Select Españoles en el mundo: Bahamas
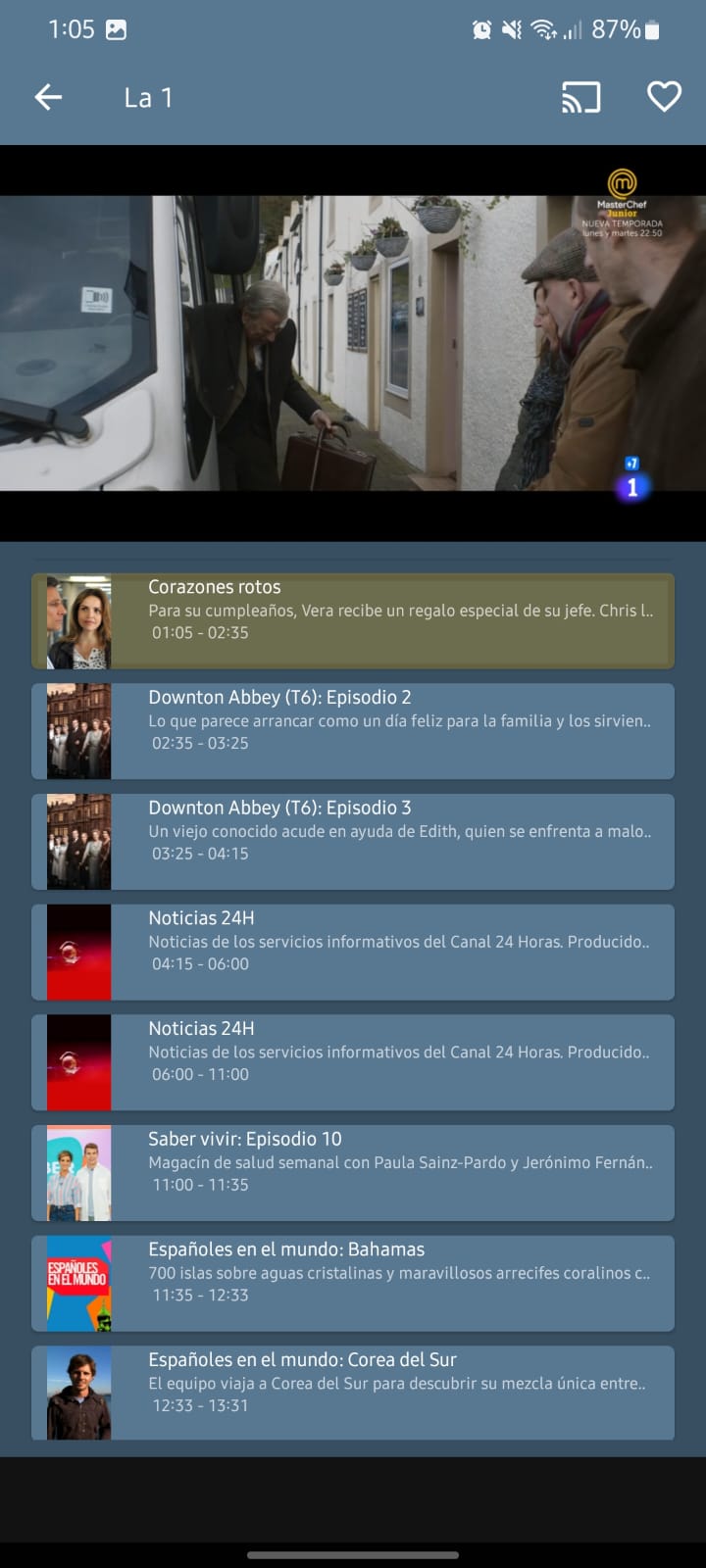The height and width of the screenshot is (1568, 706). pos(353,1283)
